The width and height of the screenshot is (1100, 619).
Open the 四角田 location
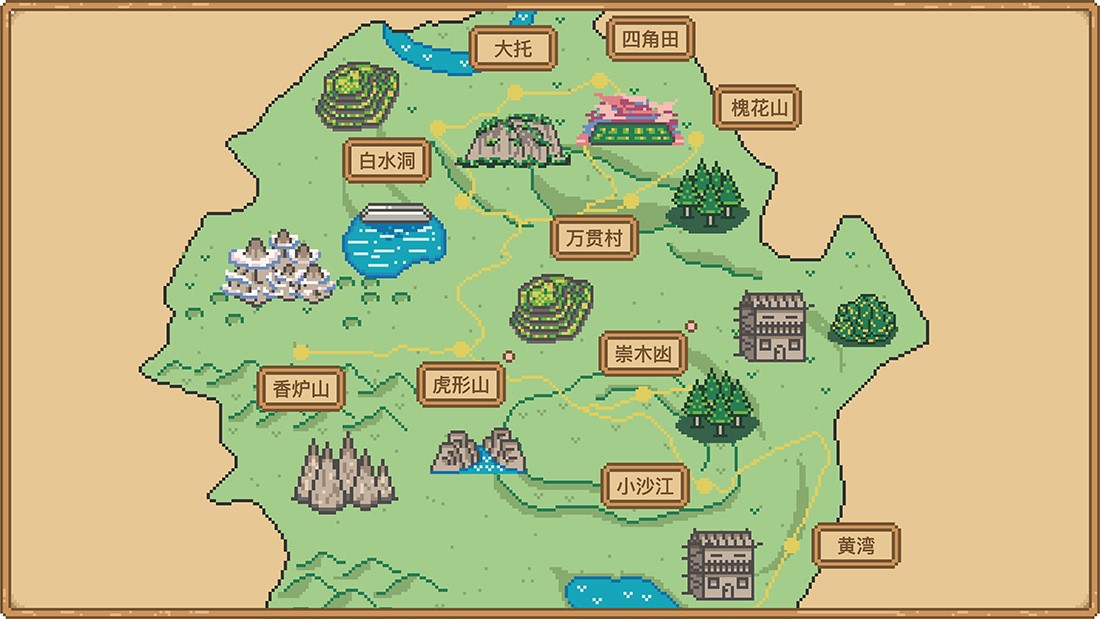[651, 39]
